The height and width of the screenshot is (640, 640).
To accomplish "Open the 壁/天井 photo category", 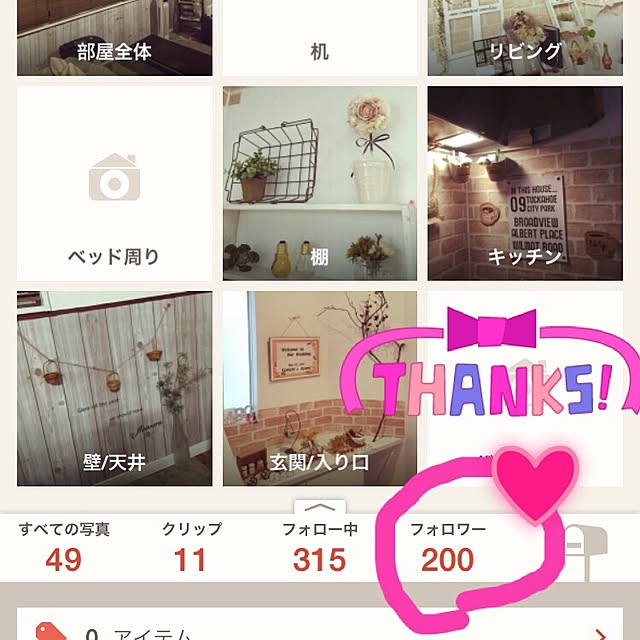I will pos(114,388).
